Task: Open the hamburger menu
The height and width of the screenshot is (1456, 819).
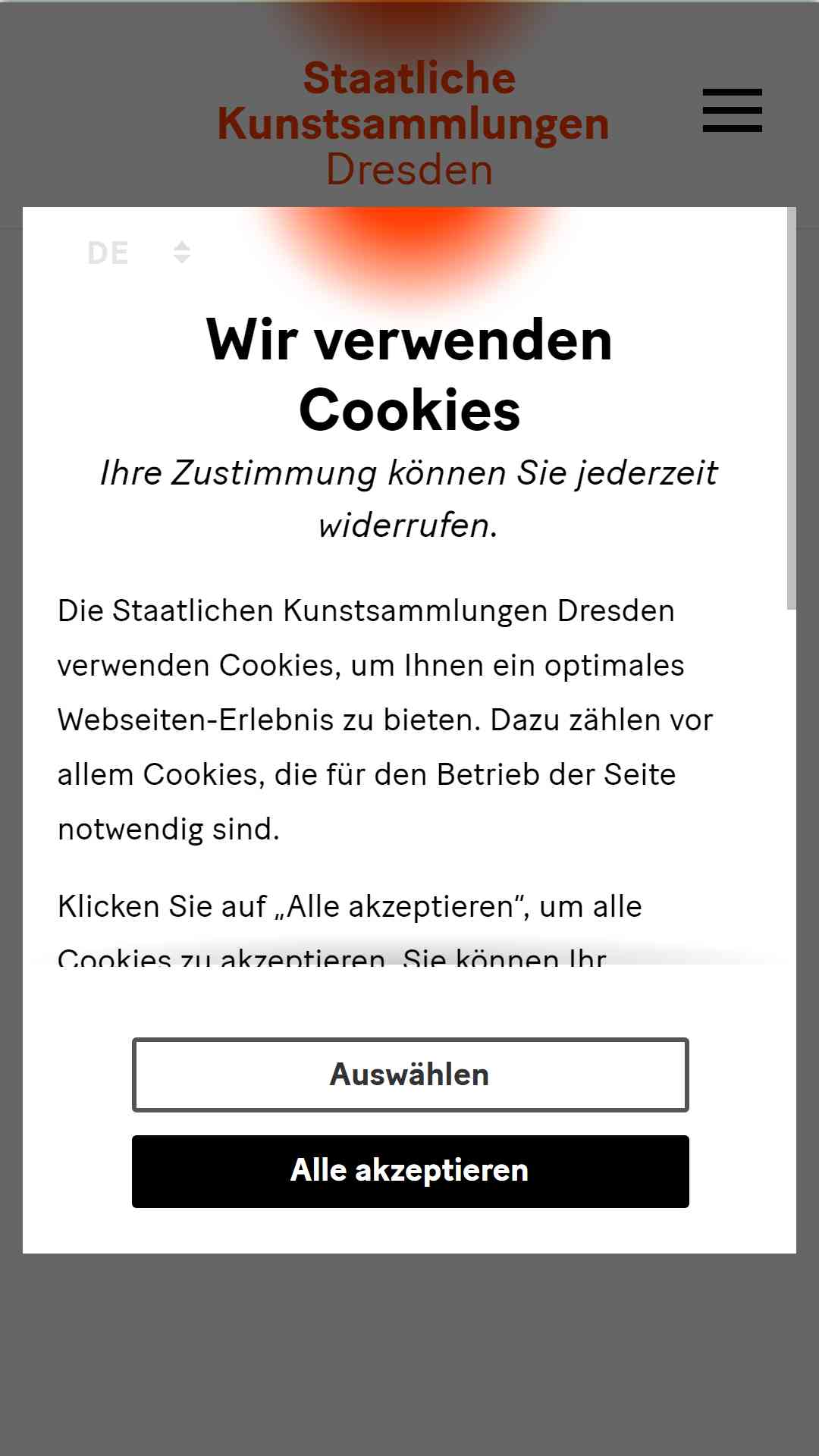Action: tap(732, 110)
